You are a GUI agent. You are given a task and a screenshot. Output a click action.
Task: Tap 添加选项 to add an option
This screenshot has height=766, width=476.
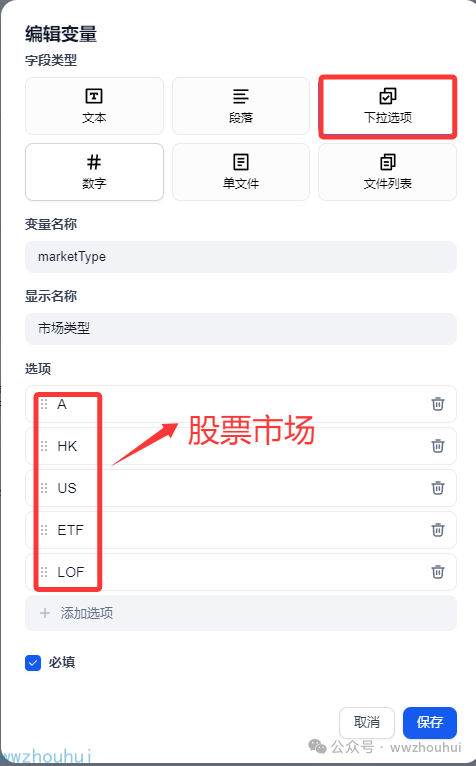click(241, 613)
